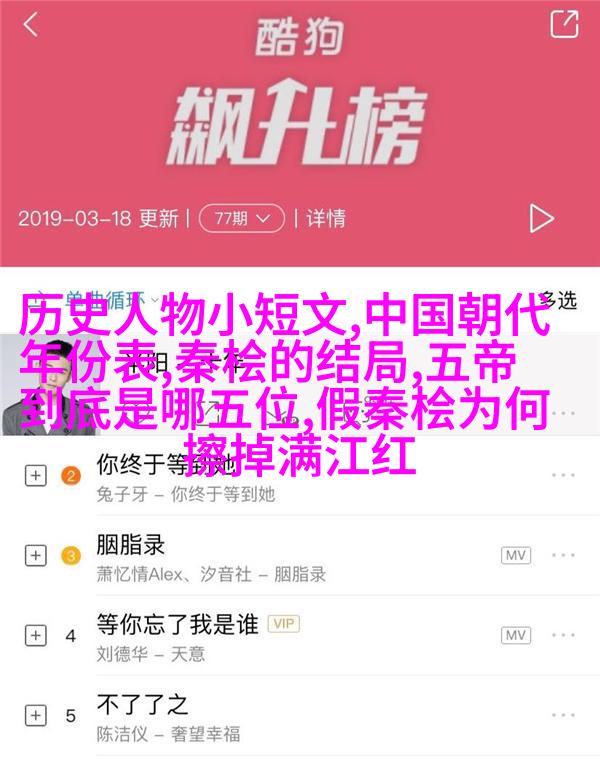Open the overflow menu for 等你忘了我是谁
The width and height of the screenshot is (600, 759).
[x=563, y=635]
